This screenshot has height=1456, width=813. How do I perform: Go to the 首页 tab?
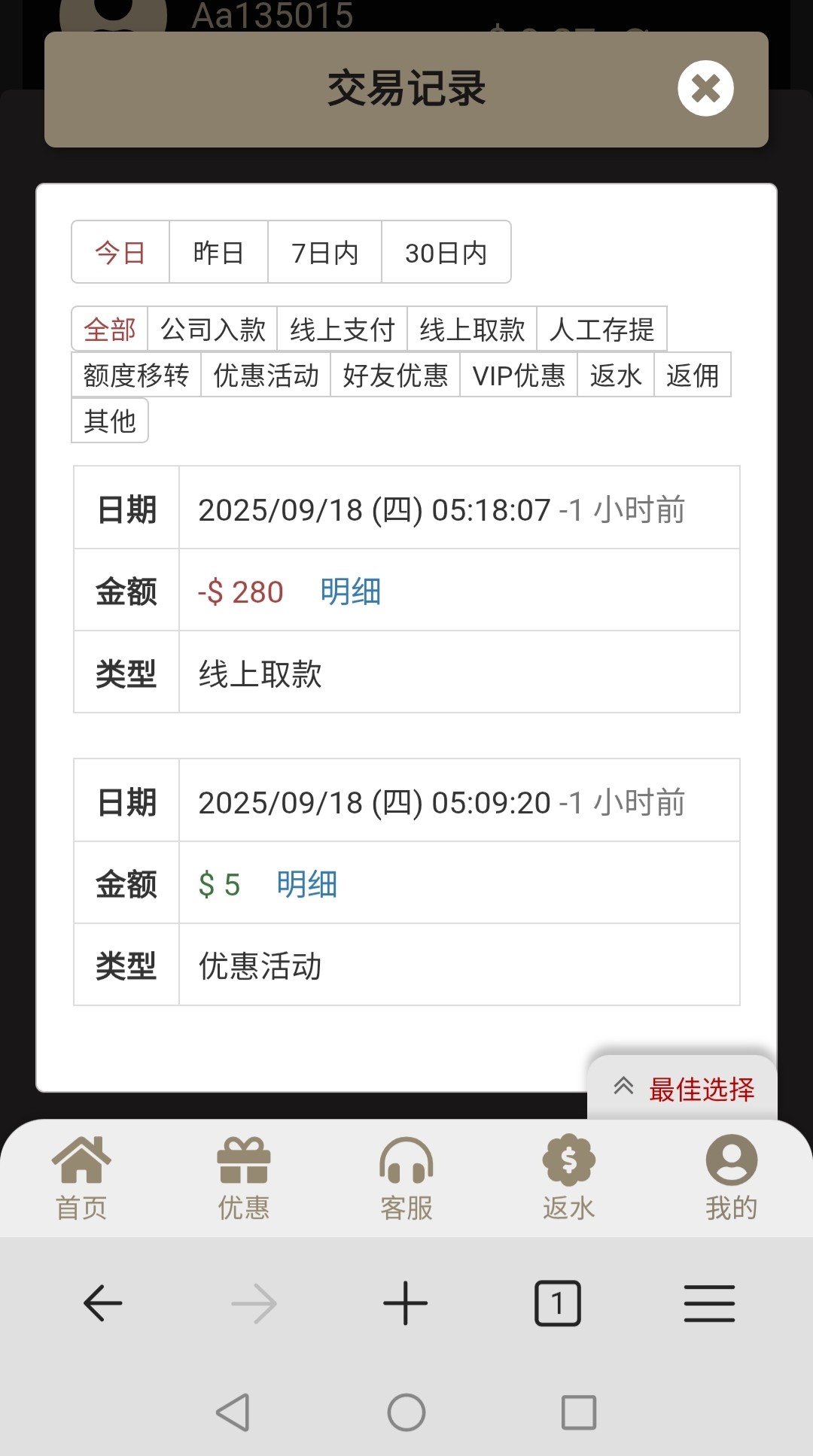click(81, 1178)
